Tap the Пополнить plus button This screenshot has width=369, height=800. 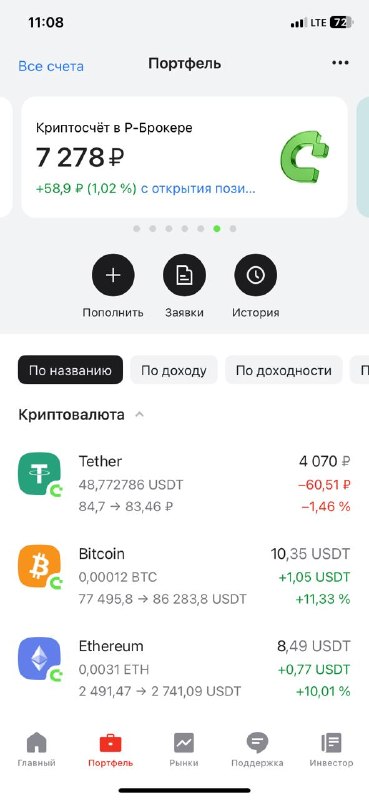pos(113,276)
